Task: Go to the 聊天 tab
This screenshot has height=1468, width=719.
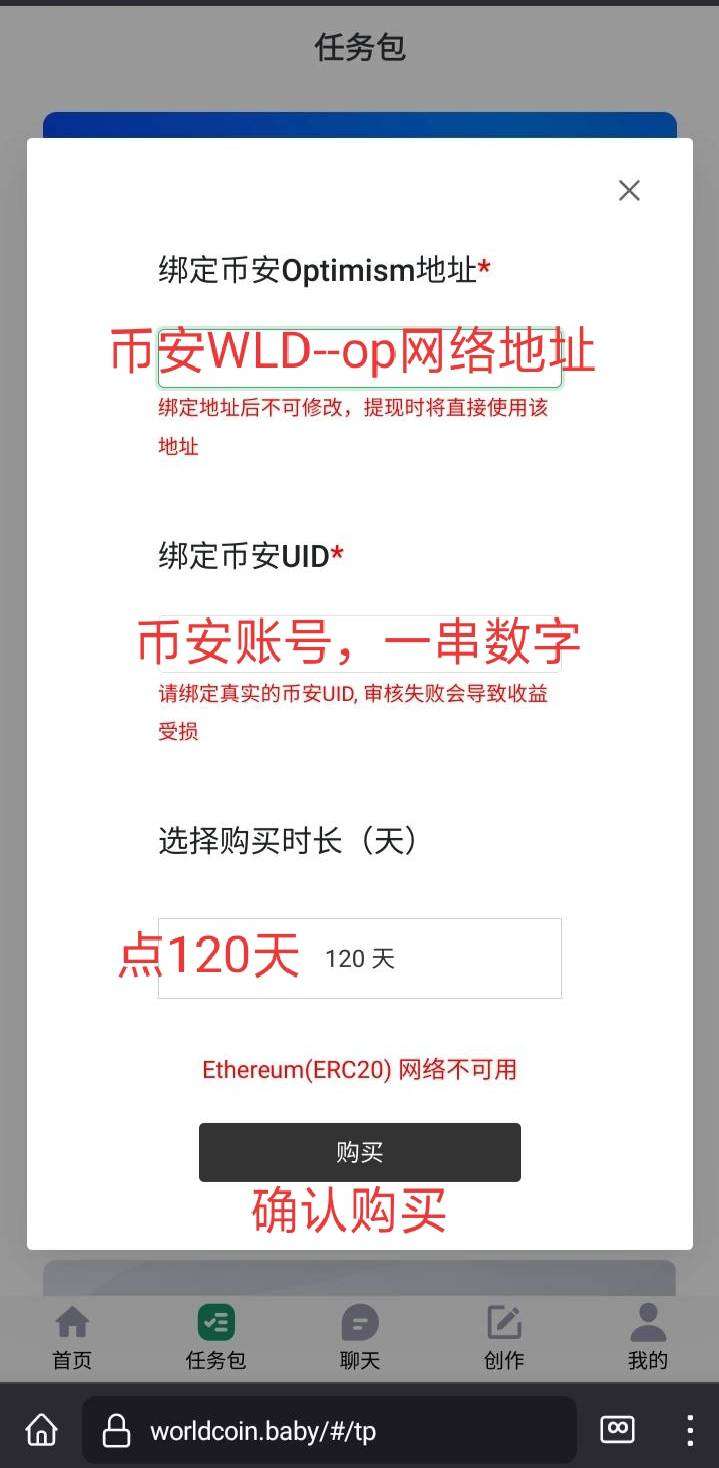Action: point(360,1337)
